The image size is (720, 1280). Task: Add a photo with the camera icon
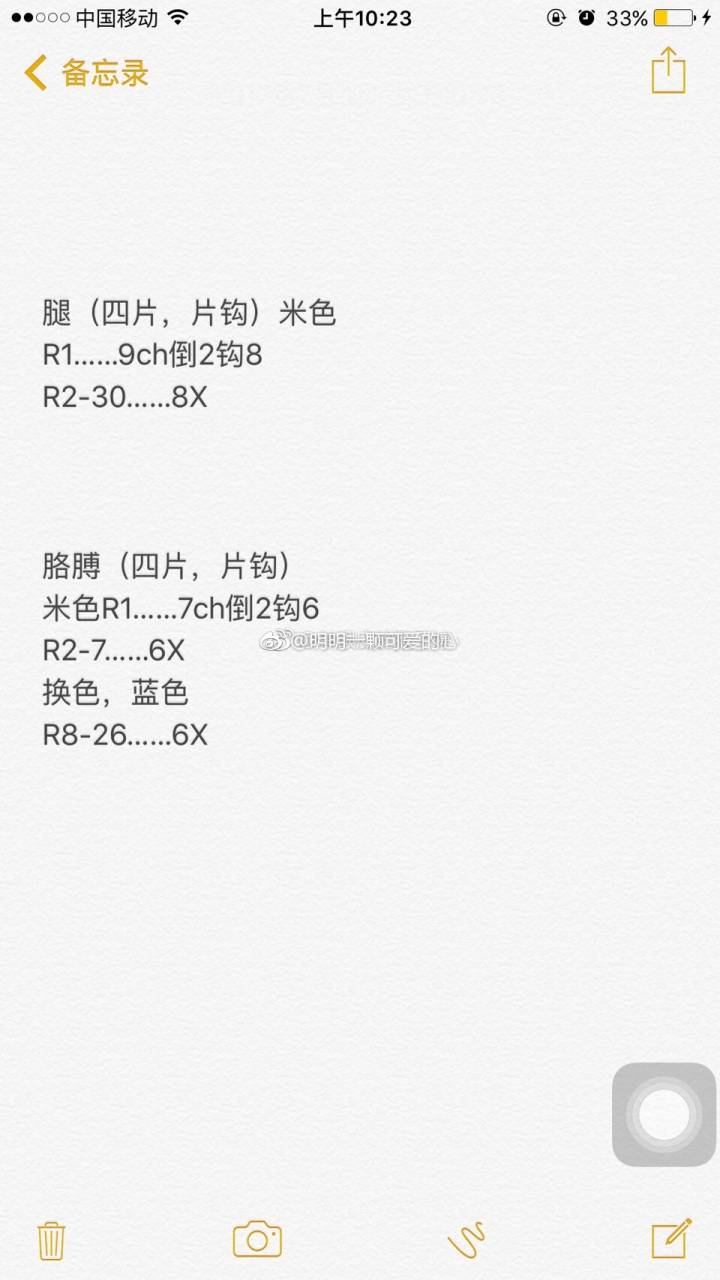[x=257, y=1239]
